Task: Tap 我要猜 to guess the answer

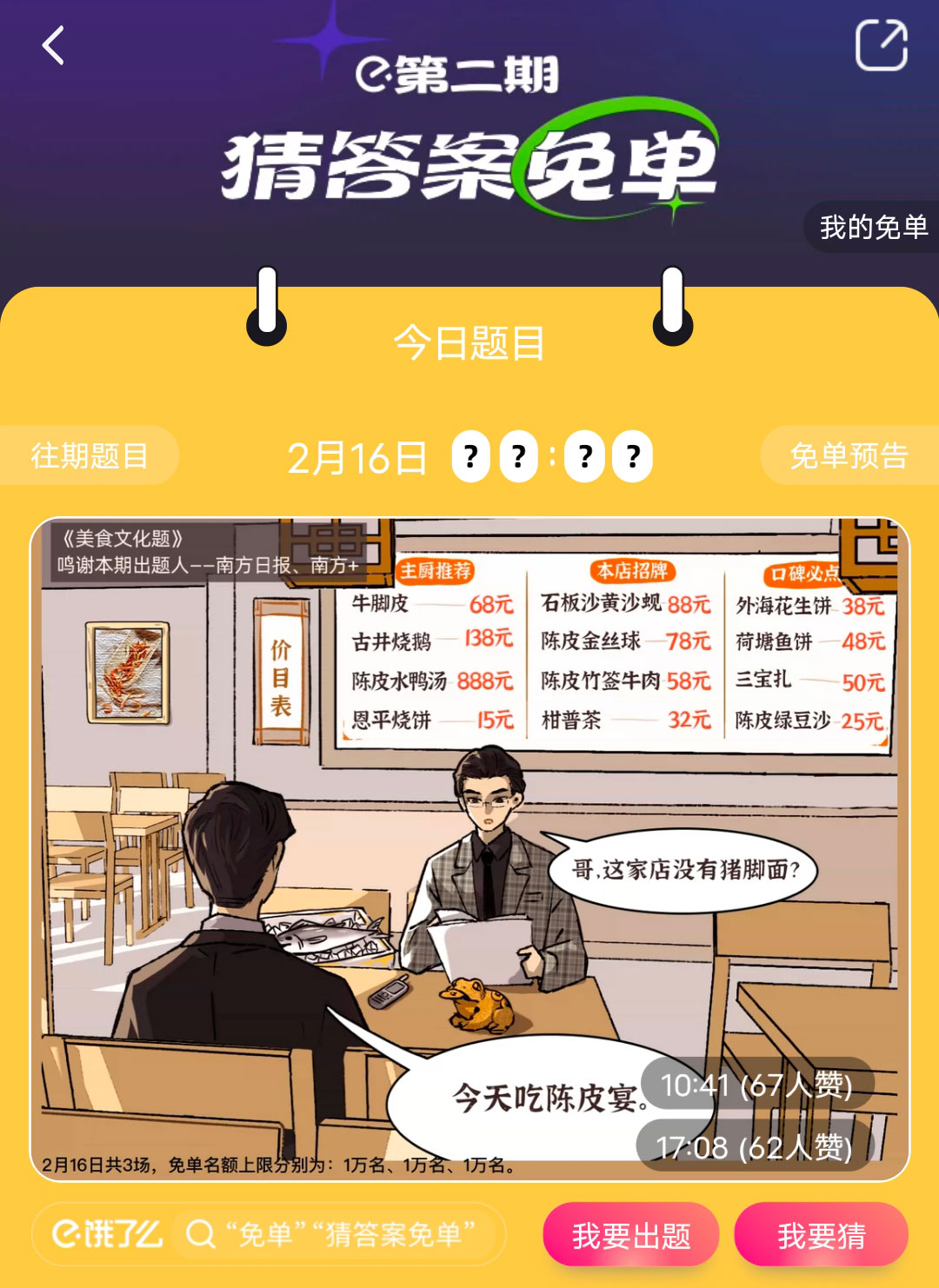Action: (821, 1235)
